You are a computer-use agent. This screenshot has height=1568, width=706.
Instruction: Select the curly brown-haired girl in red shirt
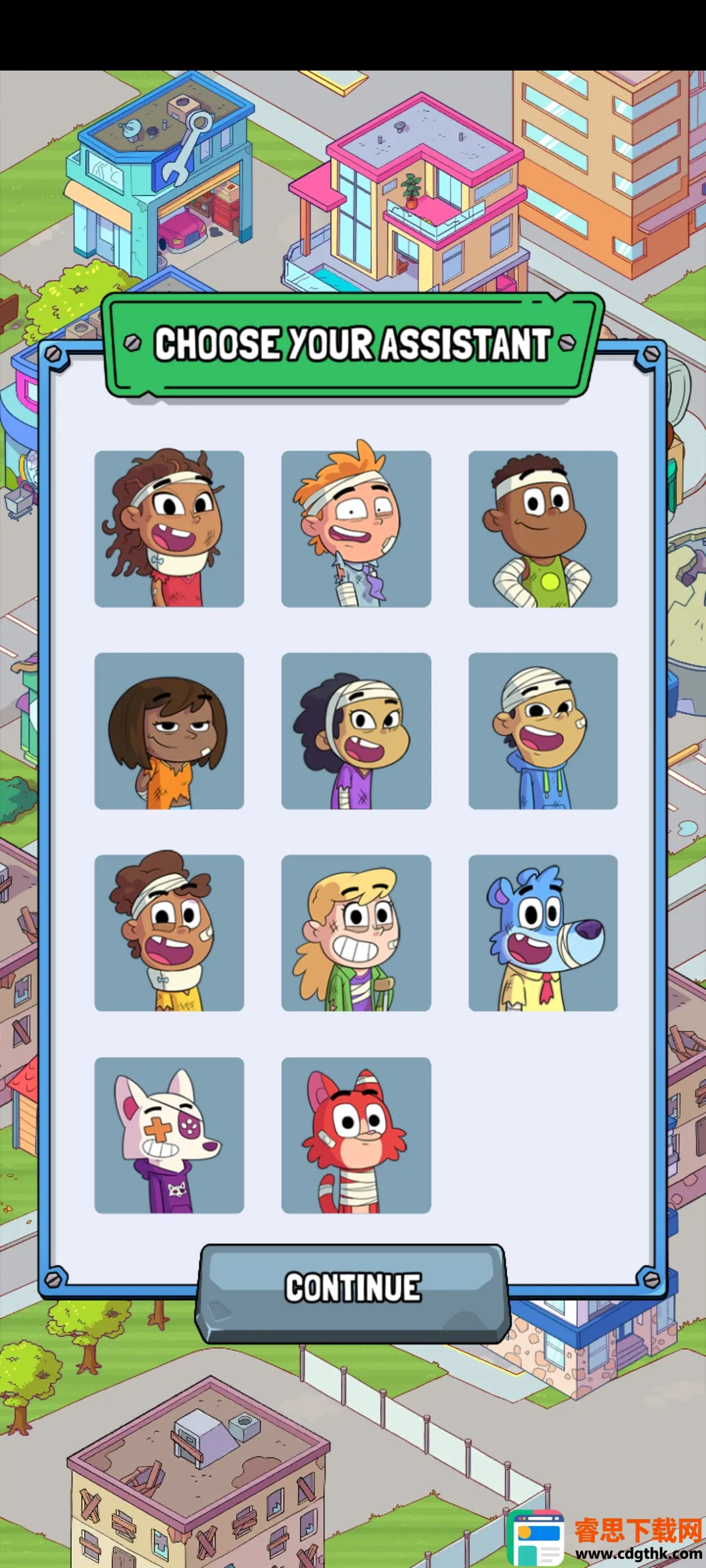169,529
